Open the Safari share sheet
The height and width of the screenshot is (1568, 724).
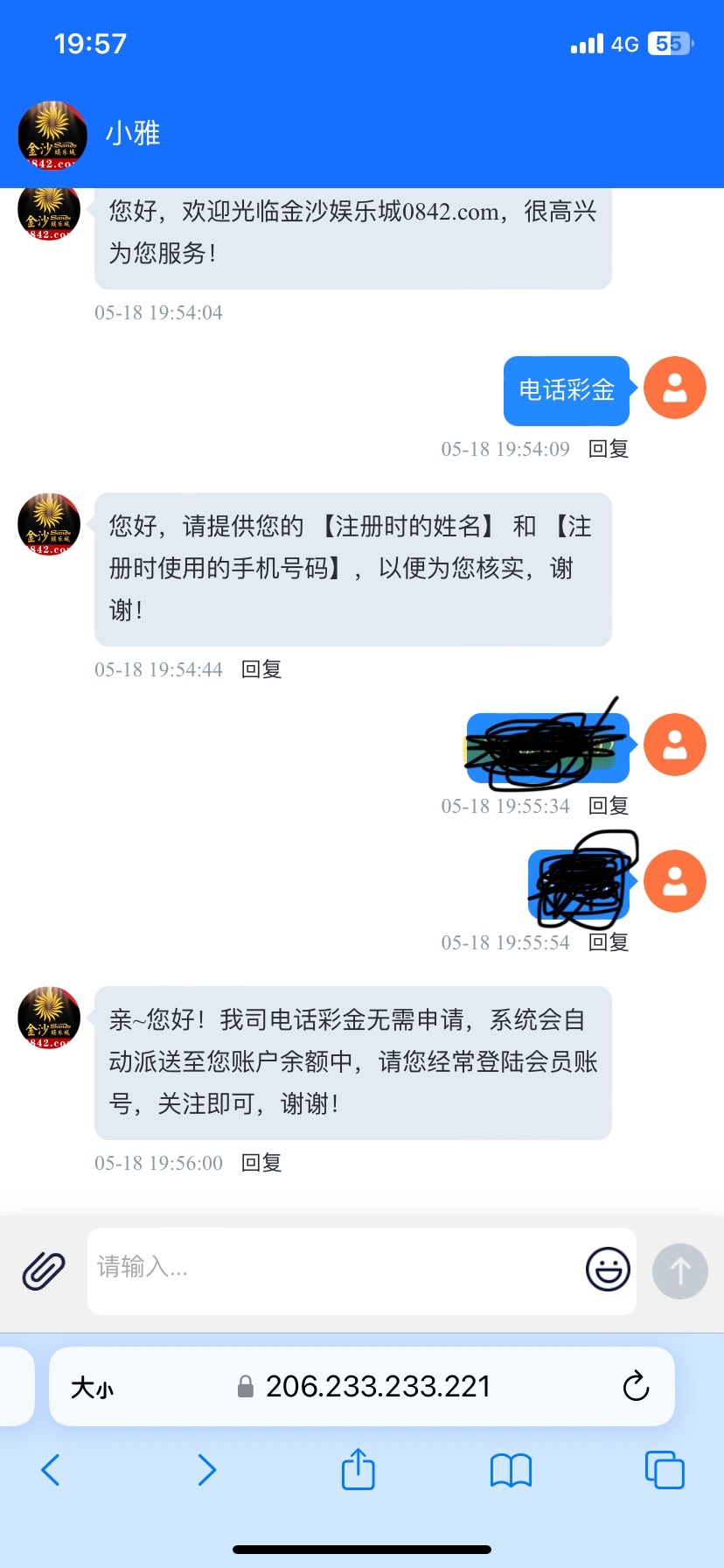(x=358, y=1469)
